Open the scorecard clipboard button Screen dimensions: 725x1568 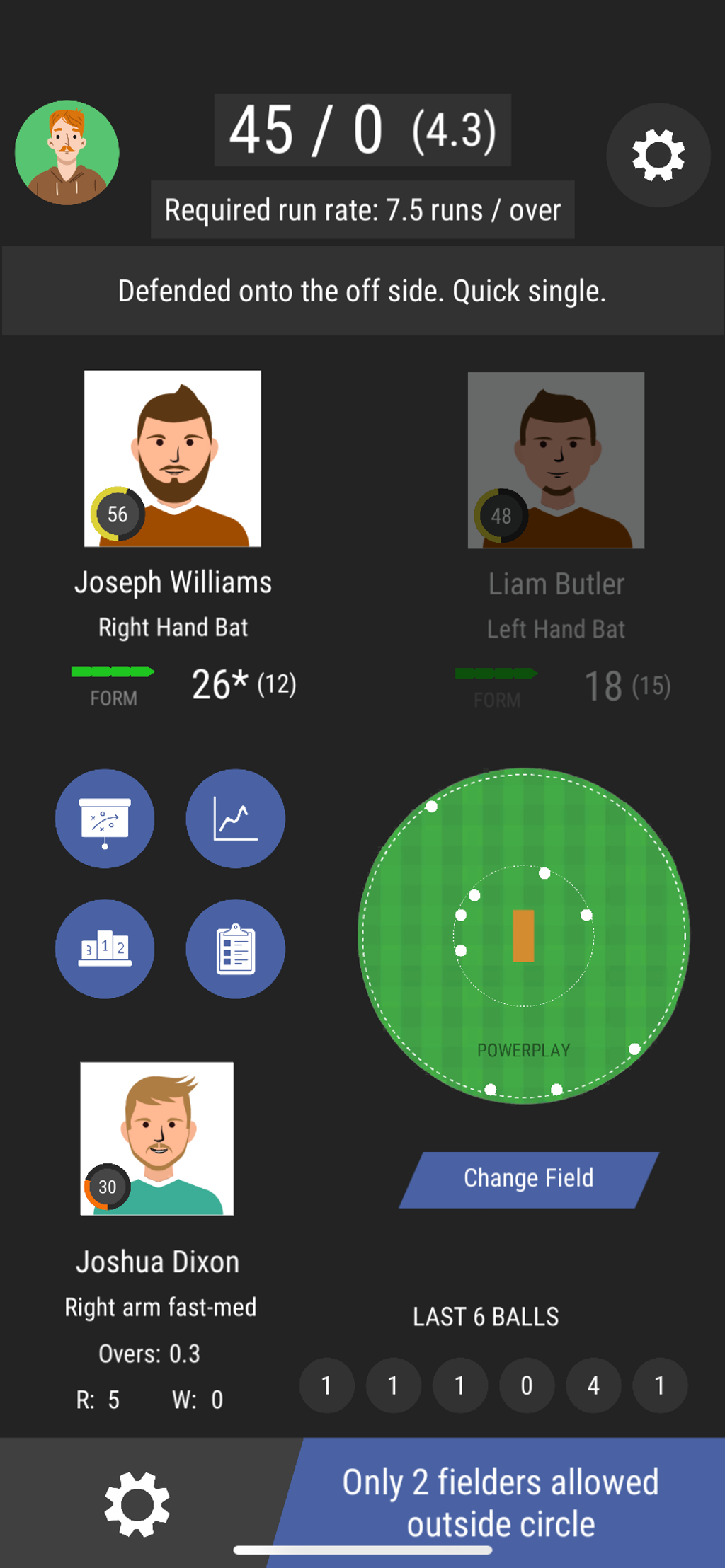click(235, 949)
